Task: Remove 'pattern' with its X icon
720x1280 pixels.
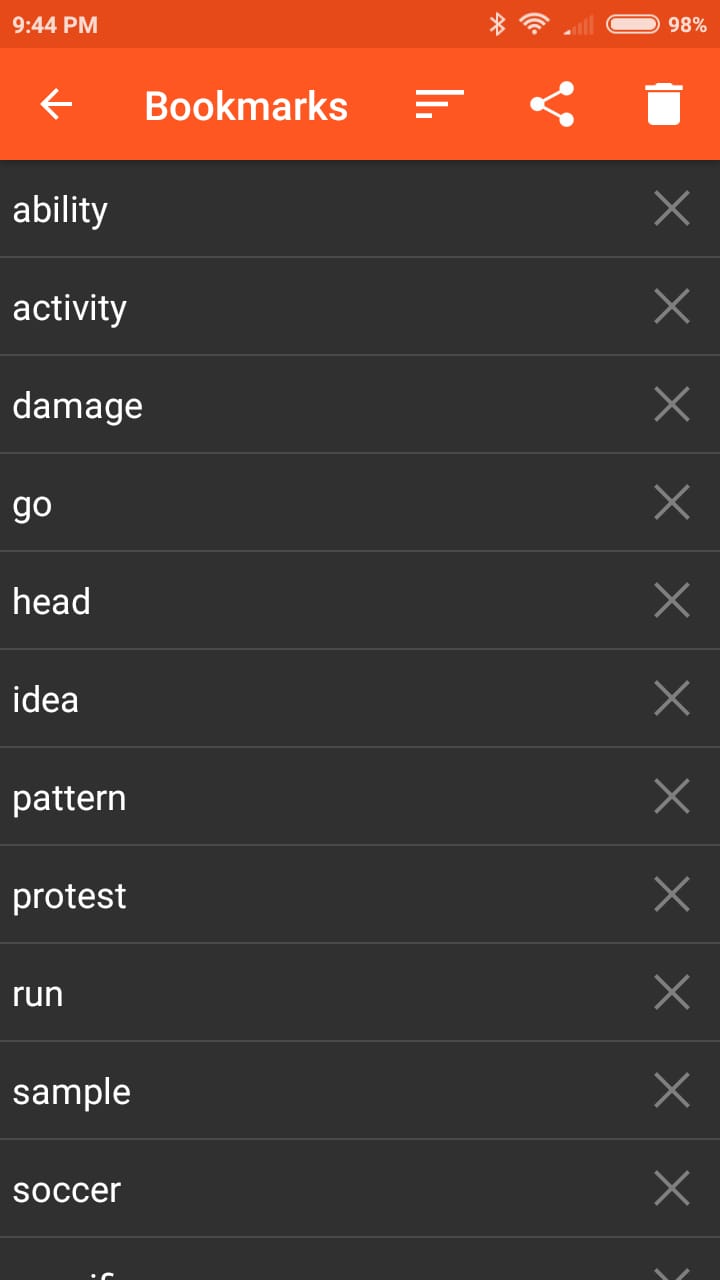Action: coord(670,796)
